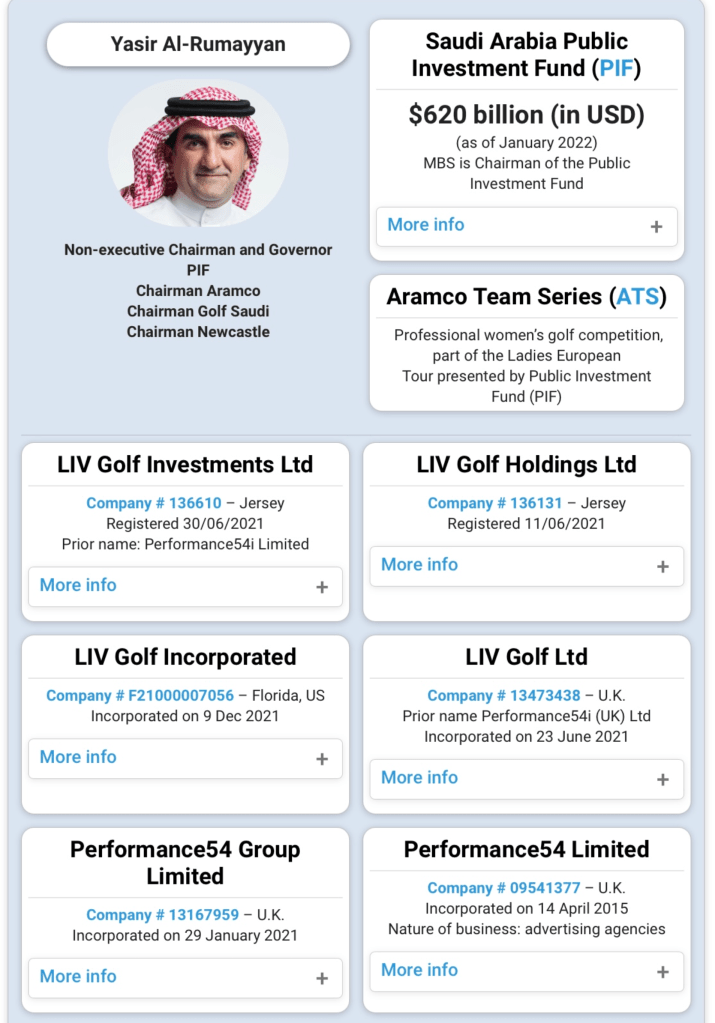Follow the ATS link for Aramco Team Series
715x1023 pixels.
637,297
